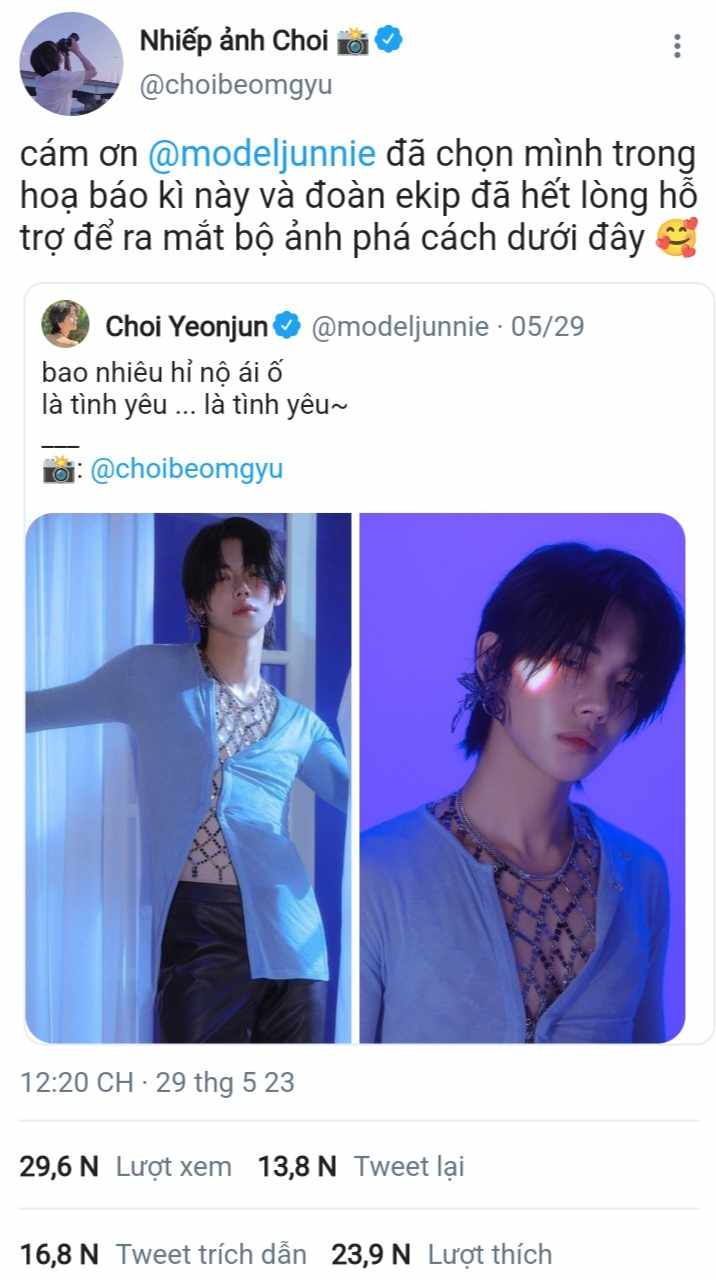Screen dimensions: 716x1280
Task: Open the @modeljunnie mention link
Action: click(262, 155)
